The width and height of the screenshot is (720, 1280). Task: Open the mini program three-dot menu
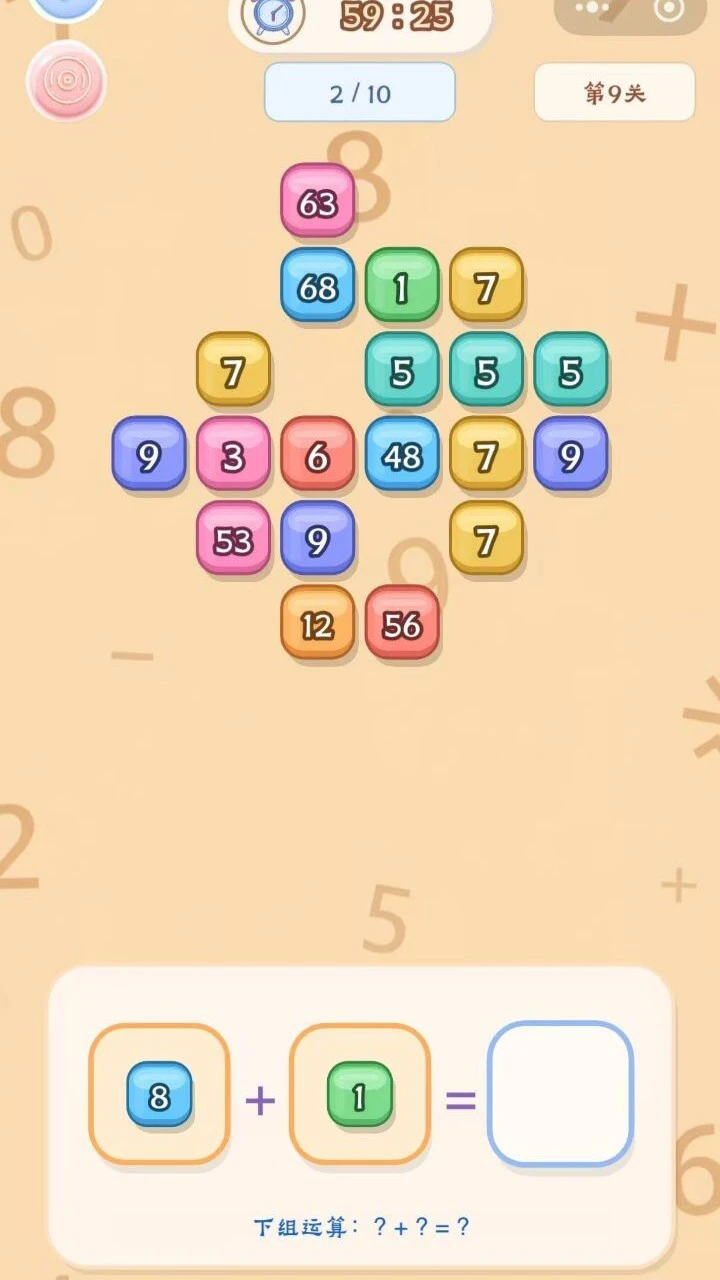click(x=592, y=8)
